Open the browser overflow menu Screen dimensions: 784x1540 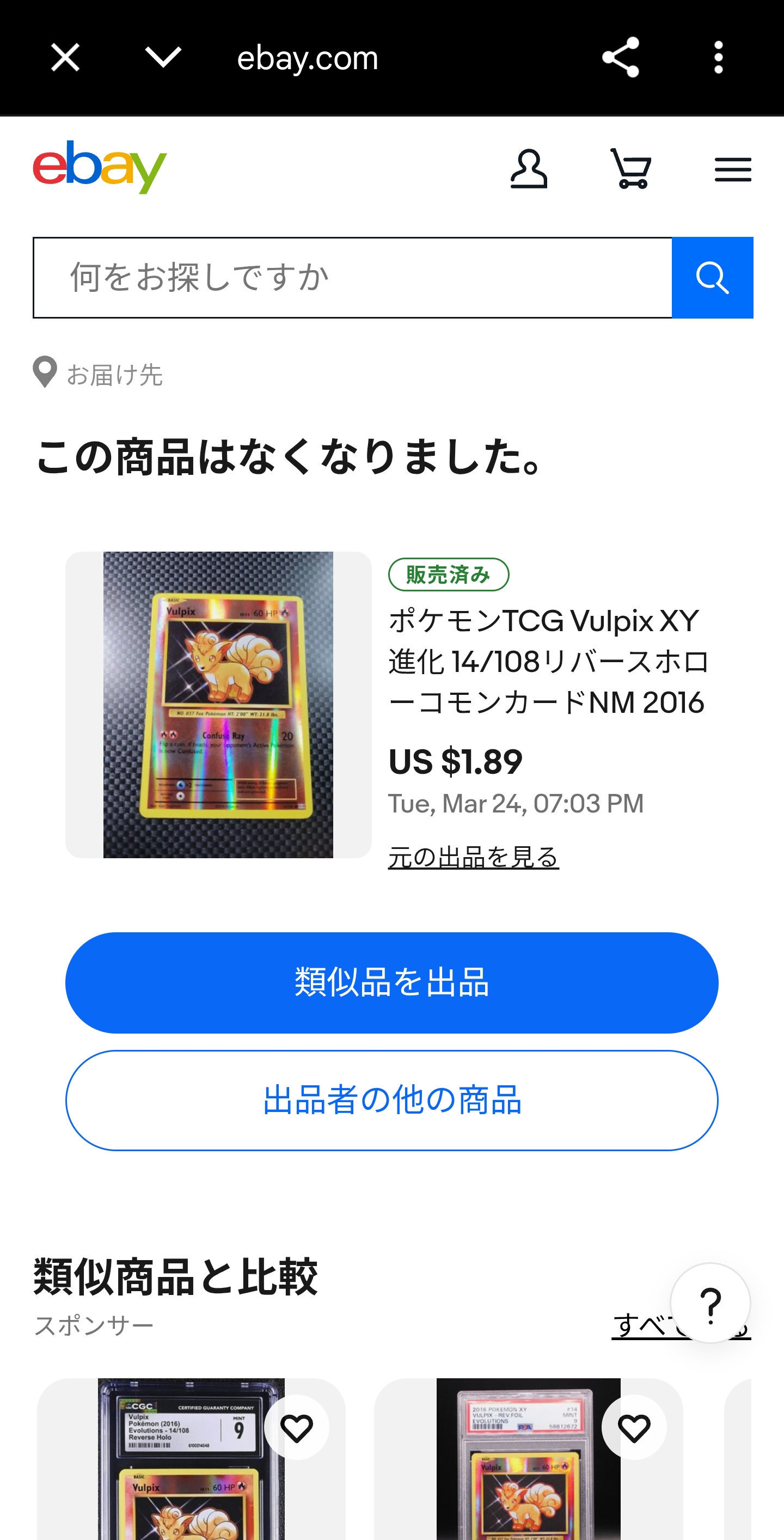[718, 58]
